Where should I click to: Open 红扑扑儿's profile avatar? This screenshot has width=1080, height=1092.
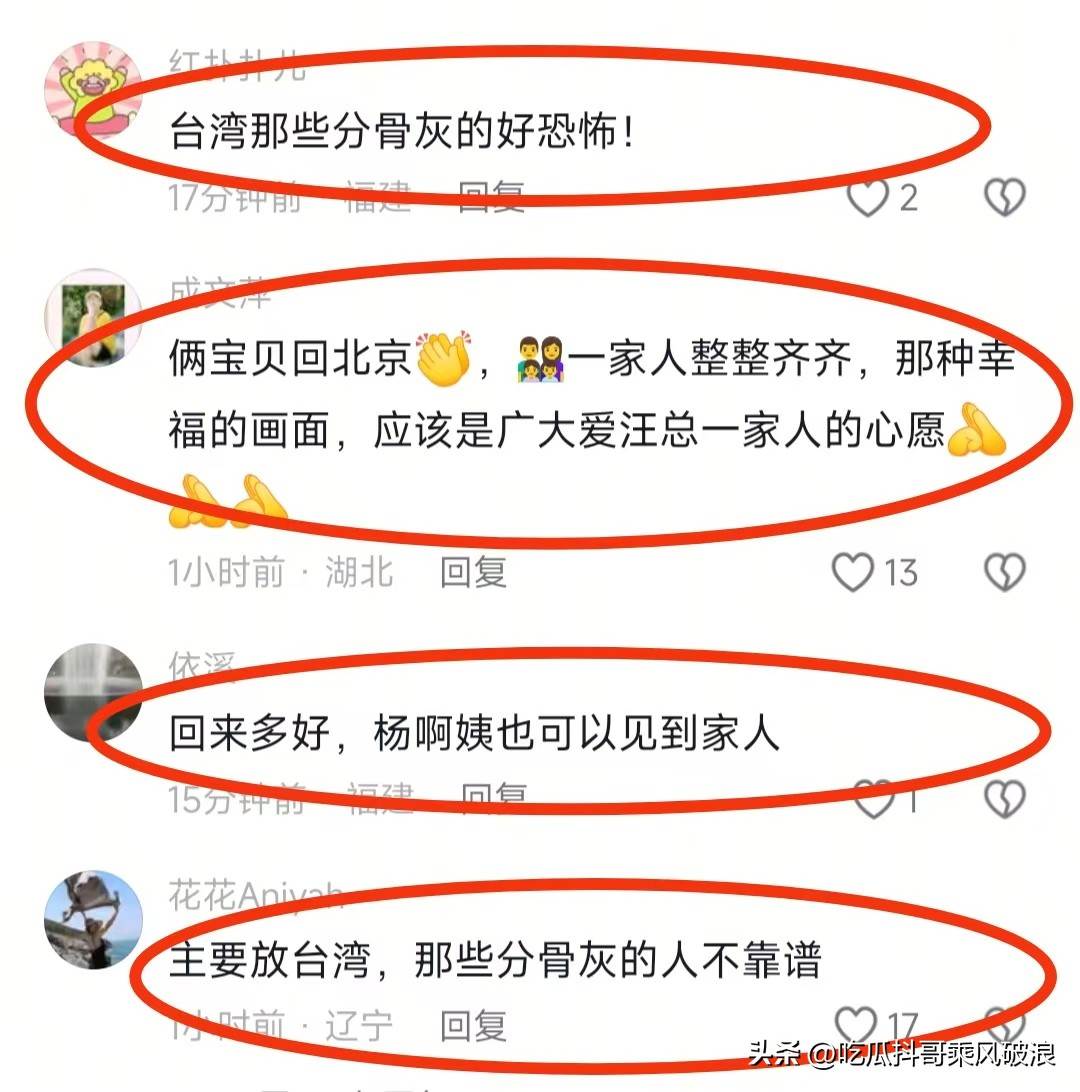click(x=93, y=90)
